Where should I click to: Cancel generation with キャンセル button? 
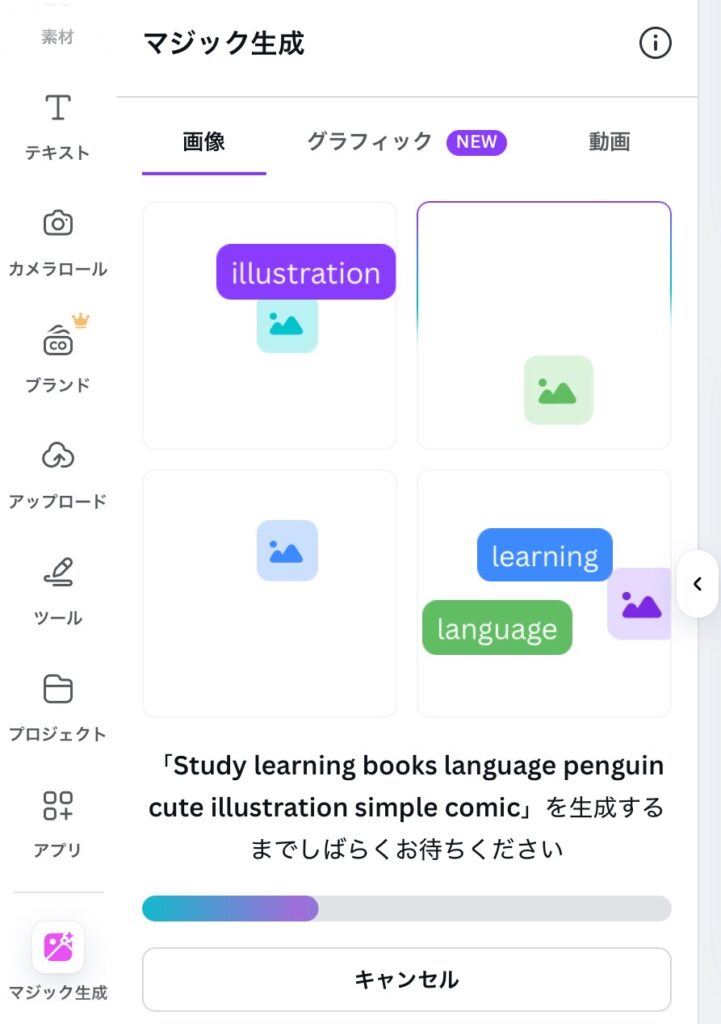406,979
